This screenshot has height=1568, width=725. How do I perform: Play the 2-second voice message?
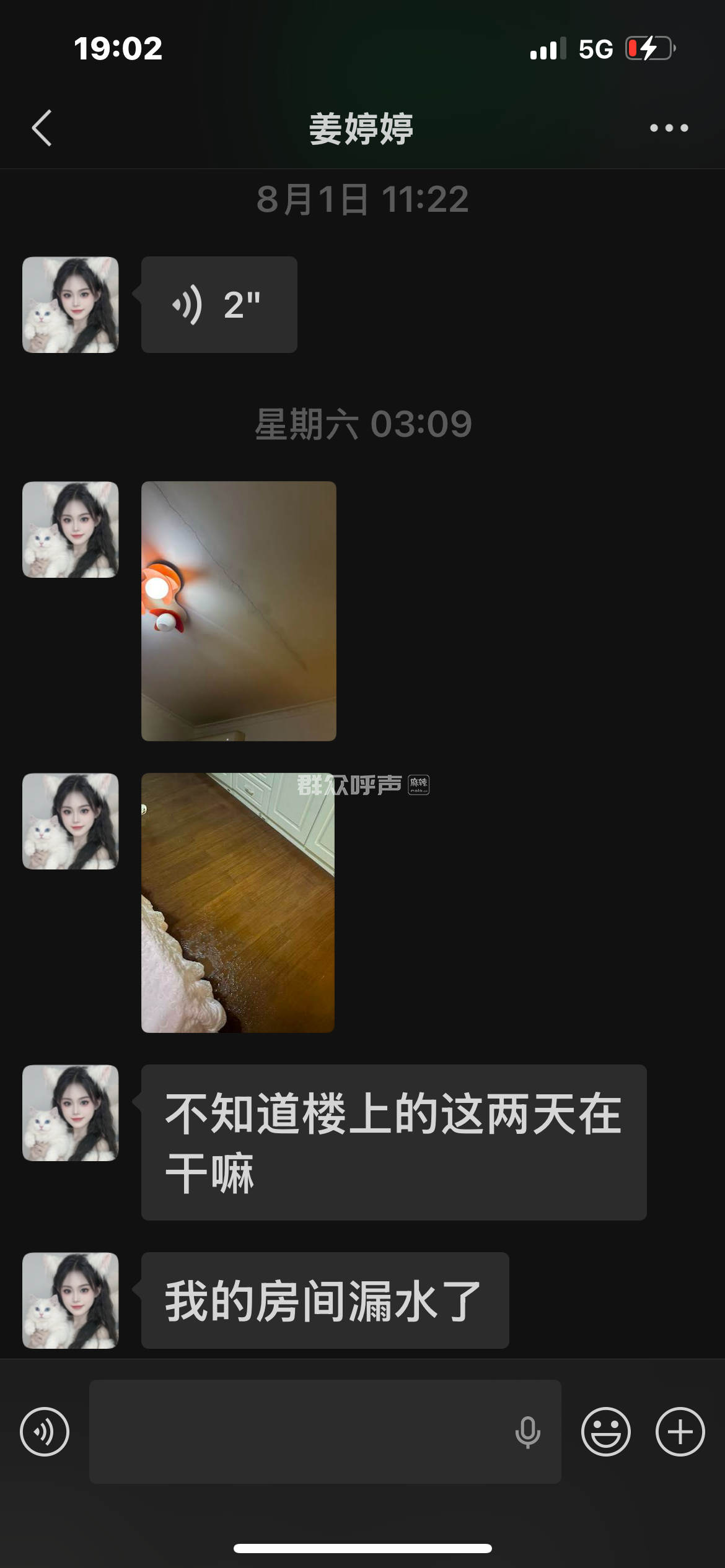pyautogui.click(x=219, y=305)
